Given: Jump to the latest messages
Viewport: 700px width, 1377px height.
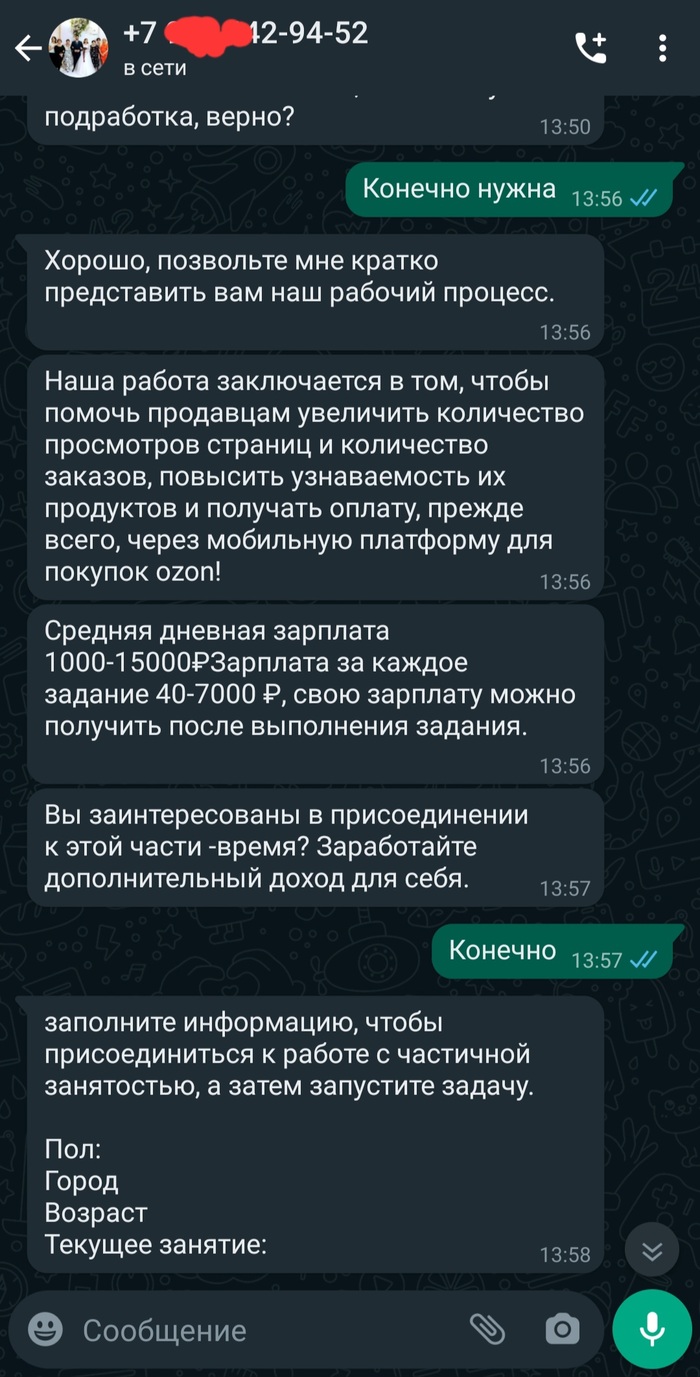Looking at the screenshot, I should [x=652, y=1251].
